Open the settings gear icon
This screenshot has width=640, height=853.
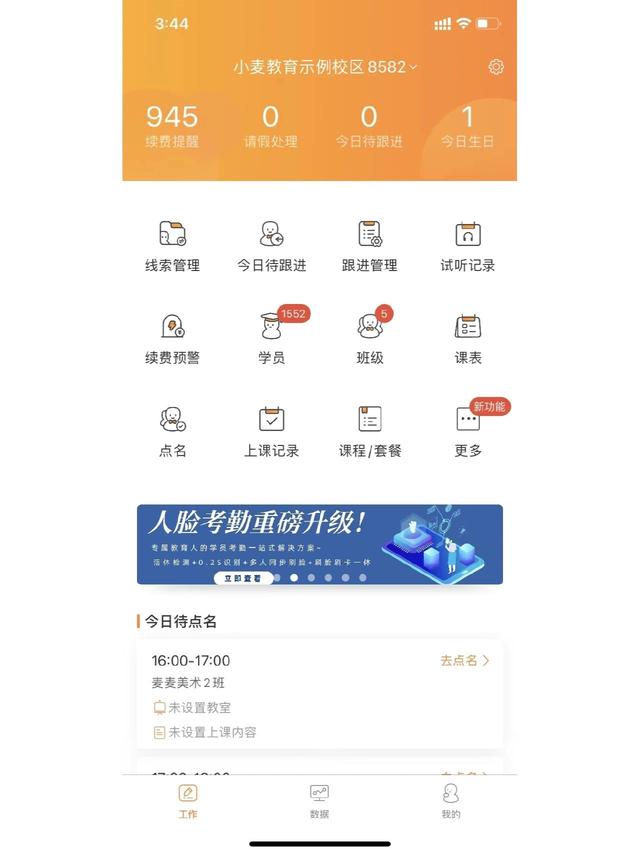click(x=496, y=67)
